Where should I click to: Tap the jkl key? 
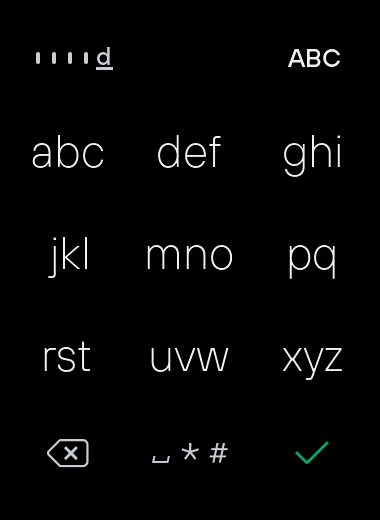[x=69, y=257]
